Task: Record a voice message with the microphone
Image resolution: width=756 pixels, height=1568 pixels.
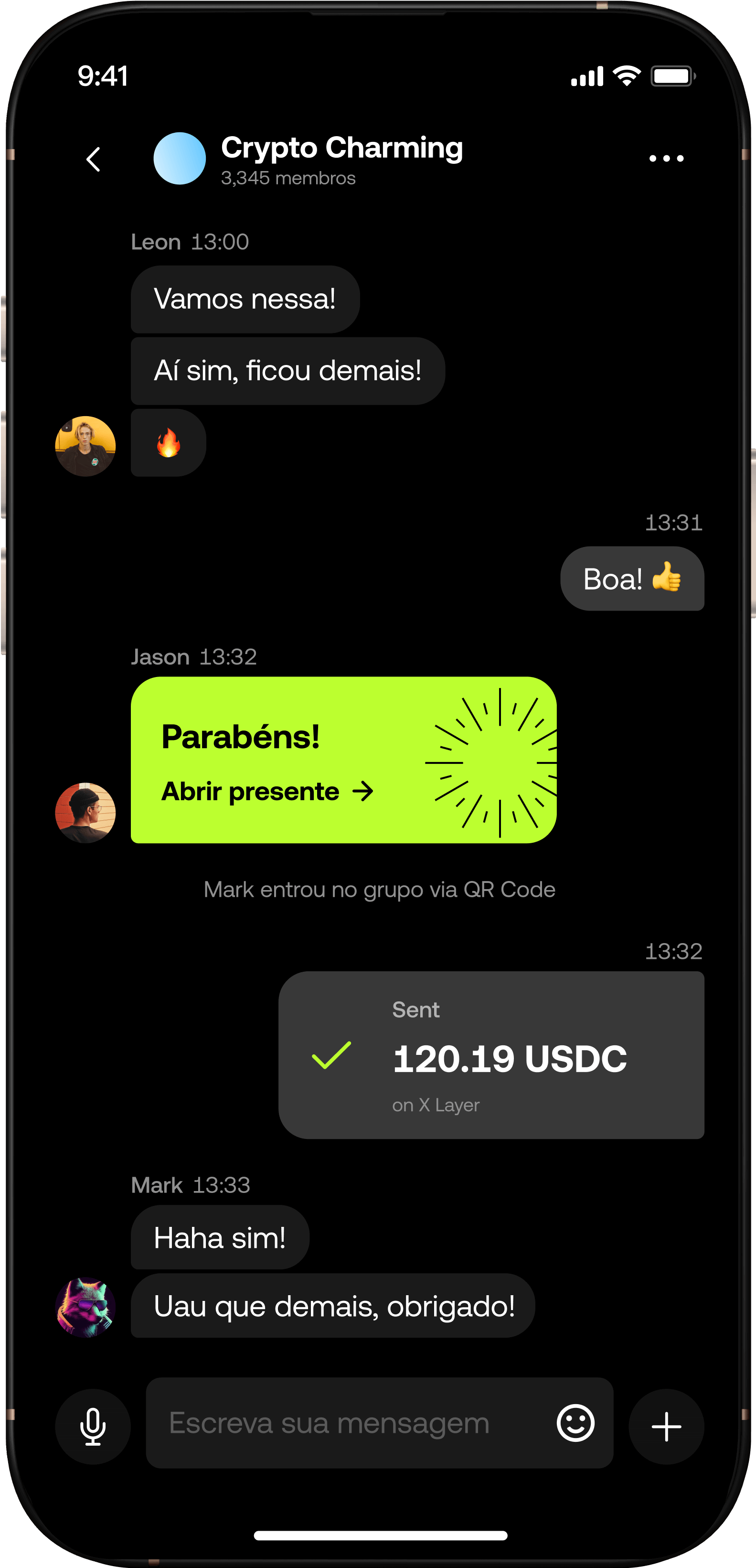Action: (x=93, y=1426)
